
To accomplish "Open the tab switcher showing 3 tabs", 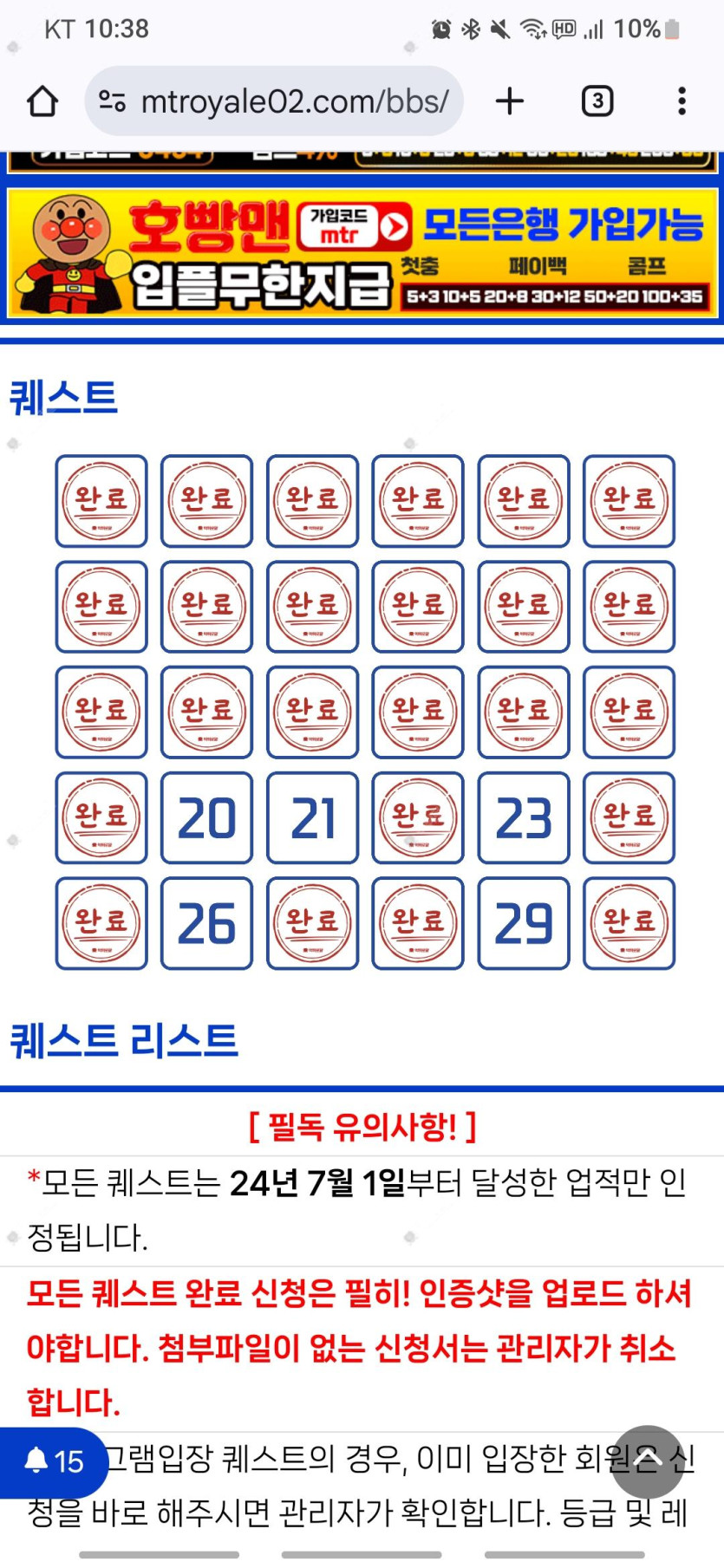I will point(597,101).
